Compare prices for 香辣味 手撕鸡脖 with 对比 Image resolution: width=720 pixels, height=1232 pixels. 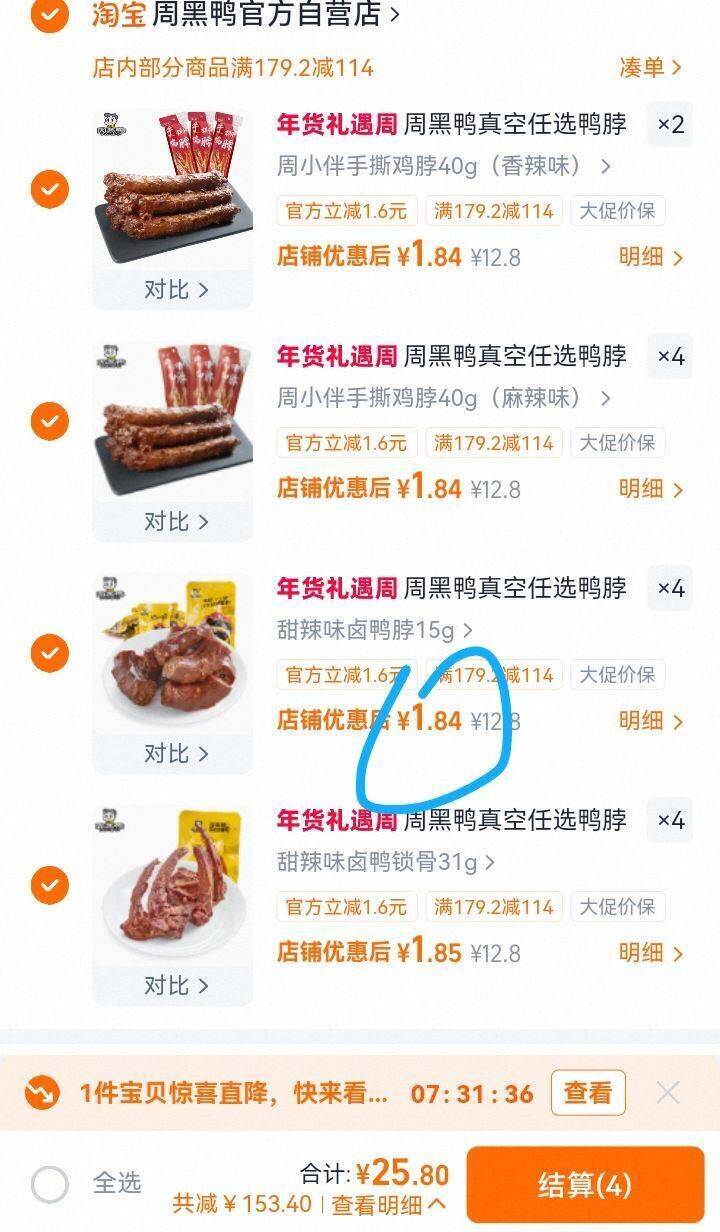pyautogui.click(x=175, y=290)
